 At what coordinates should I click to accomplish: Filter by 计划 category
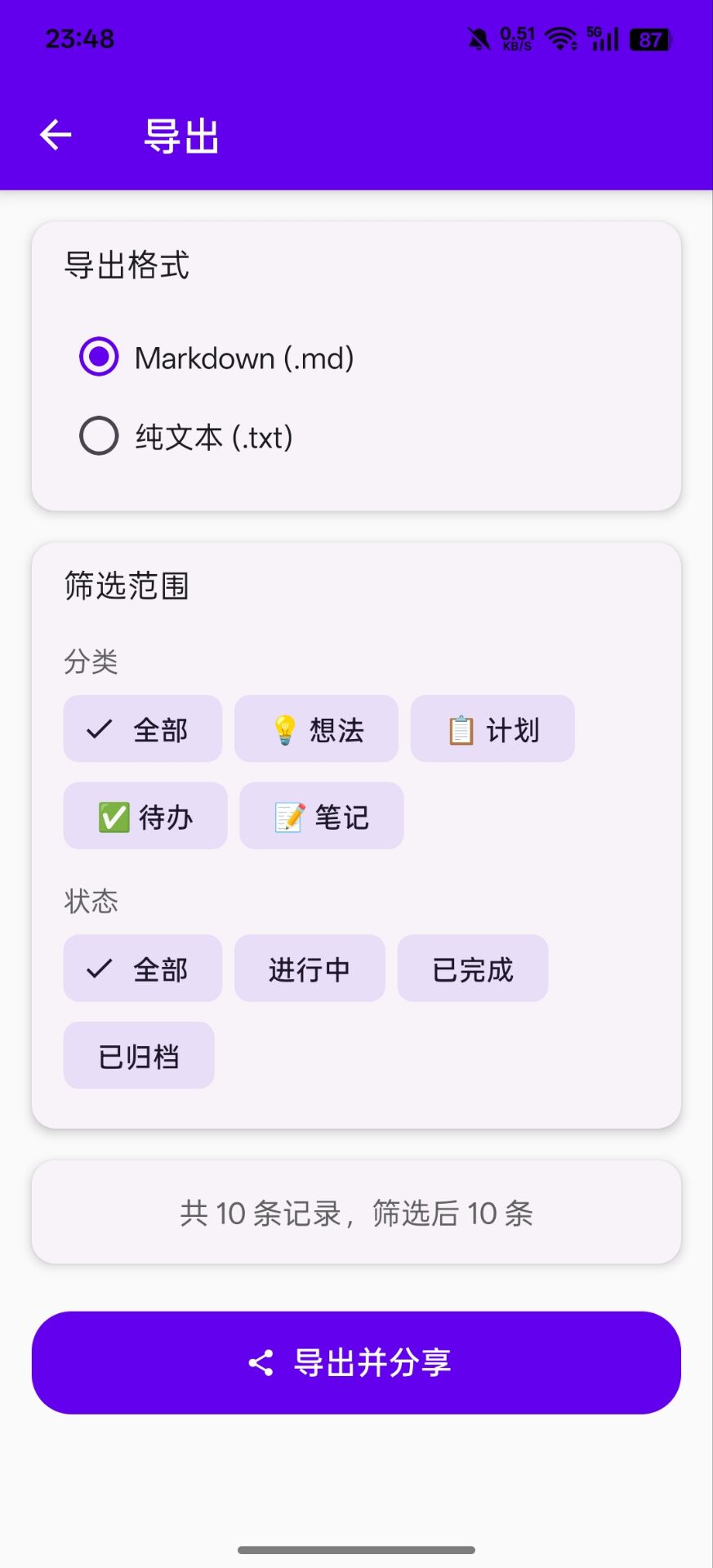492,729
